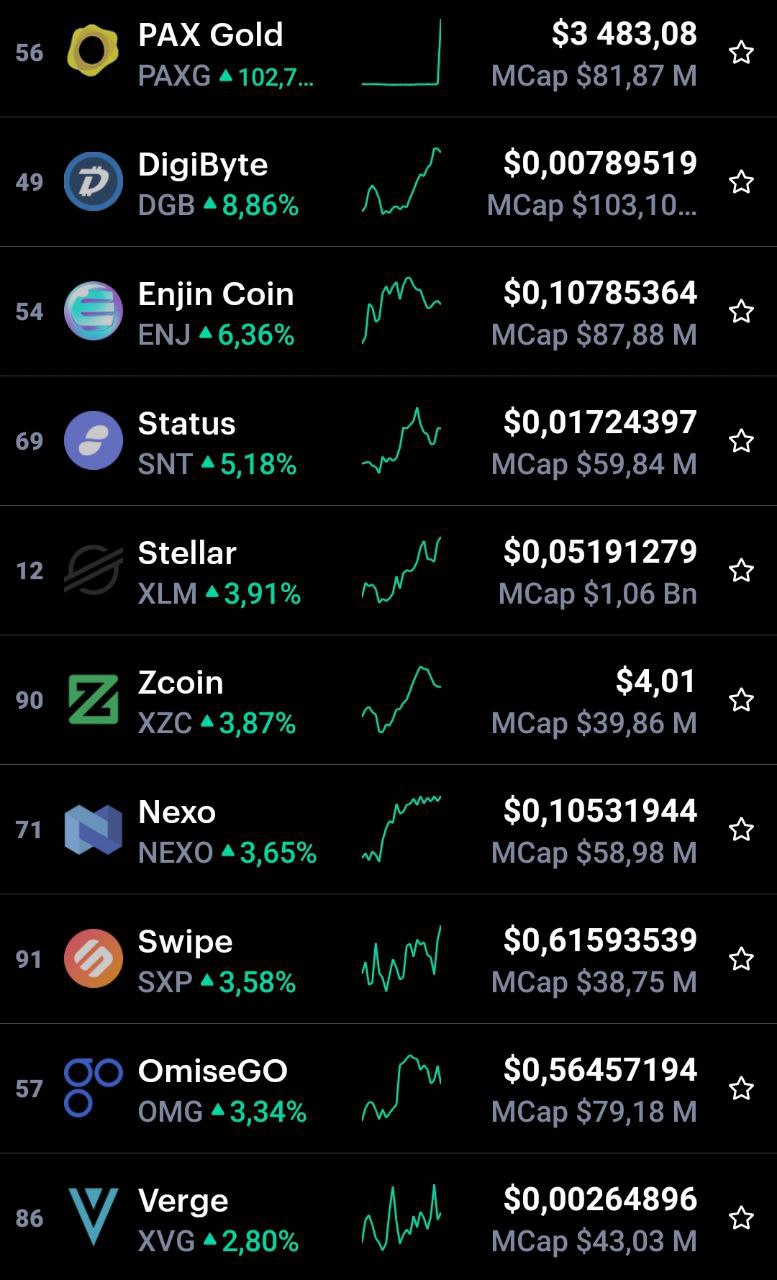Open the Nexo coin page
The height and width of the screenshot is (1280, 777).
pos(388,829)
